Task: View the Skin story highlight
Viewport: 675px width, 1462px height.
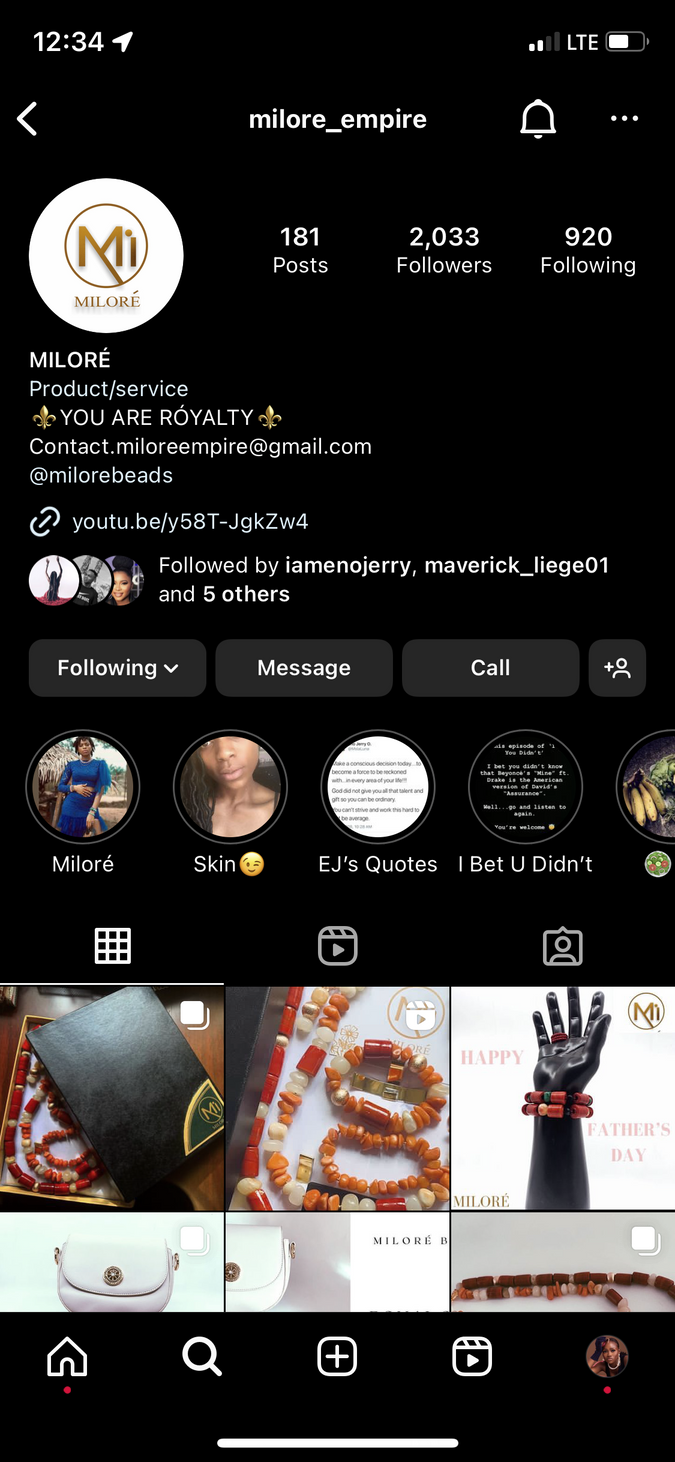Action: pyautogui.click(x=230, y=788)
